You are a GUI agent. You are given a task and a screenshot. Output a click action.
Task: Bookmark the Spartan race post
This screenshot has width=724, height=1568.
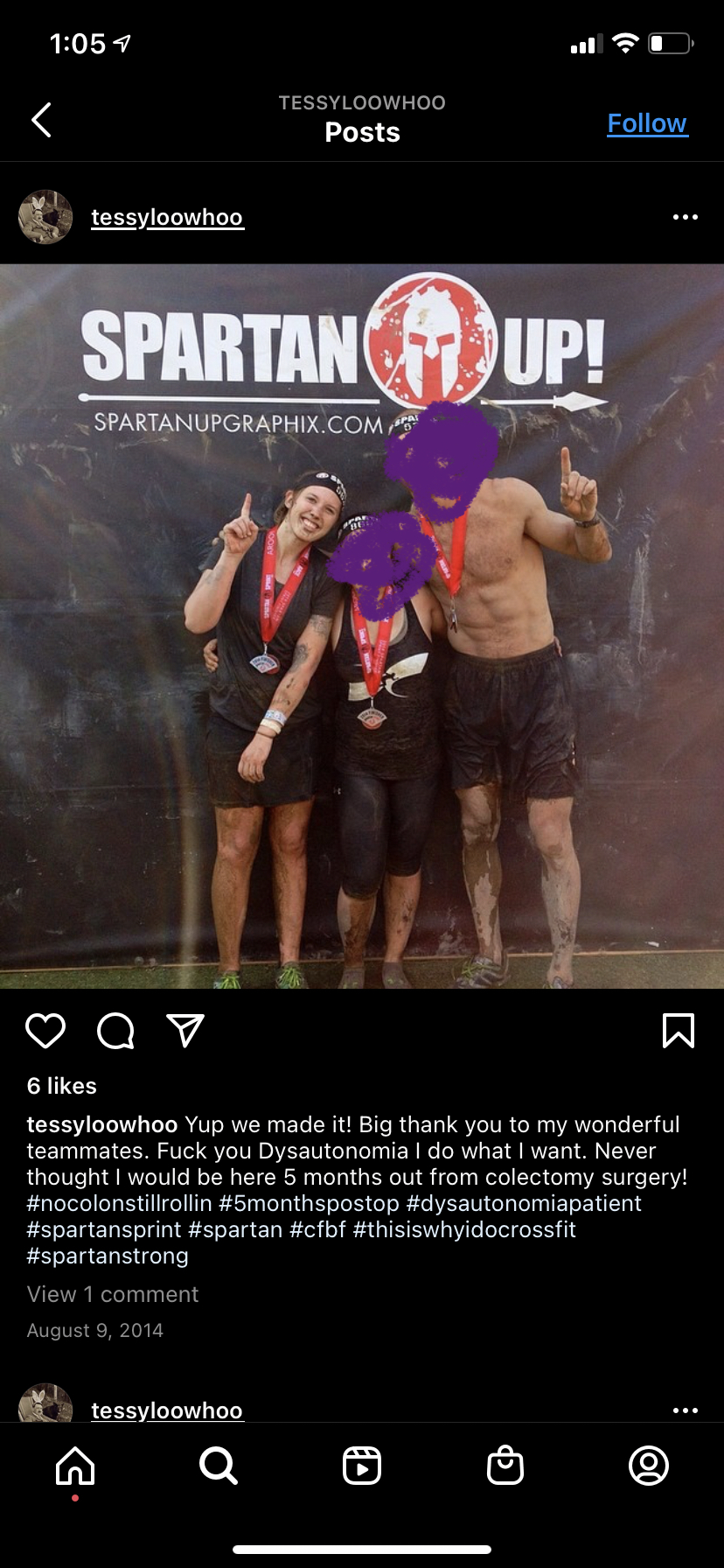pos(678,1031)
